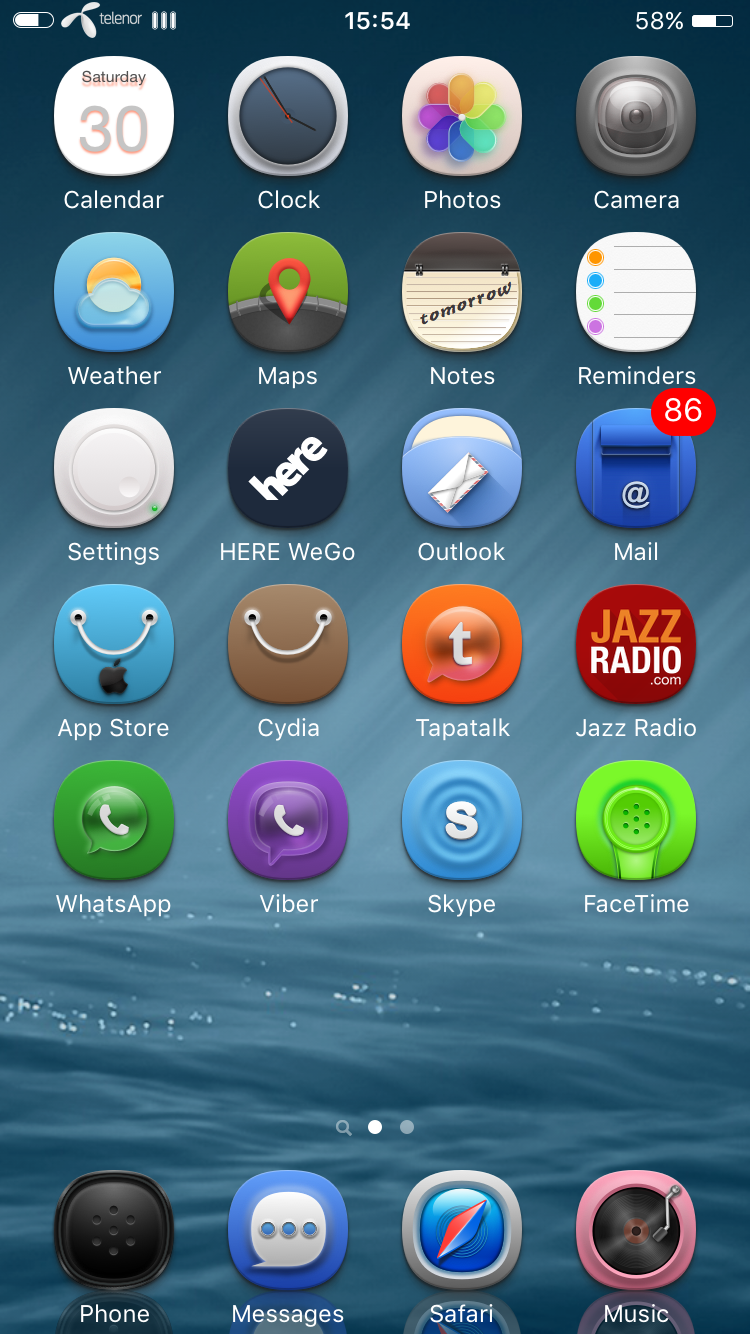Open the Notes app

(x=462, y=293)
